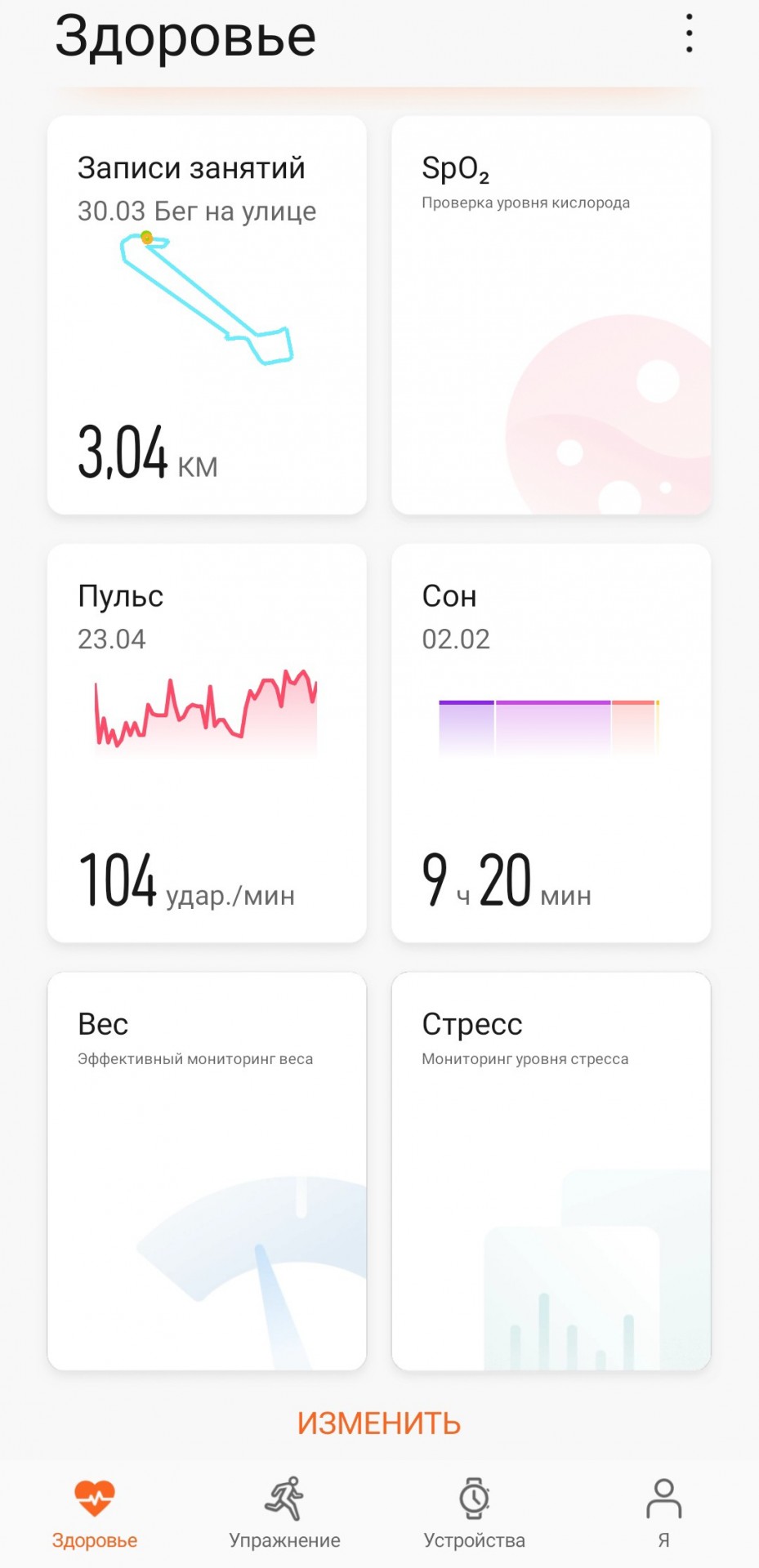The height and width of the screenshot is (1568, 759).
Task: Open the SpO₂ oxygen level card
Action: tap(551, 315)
